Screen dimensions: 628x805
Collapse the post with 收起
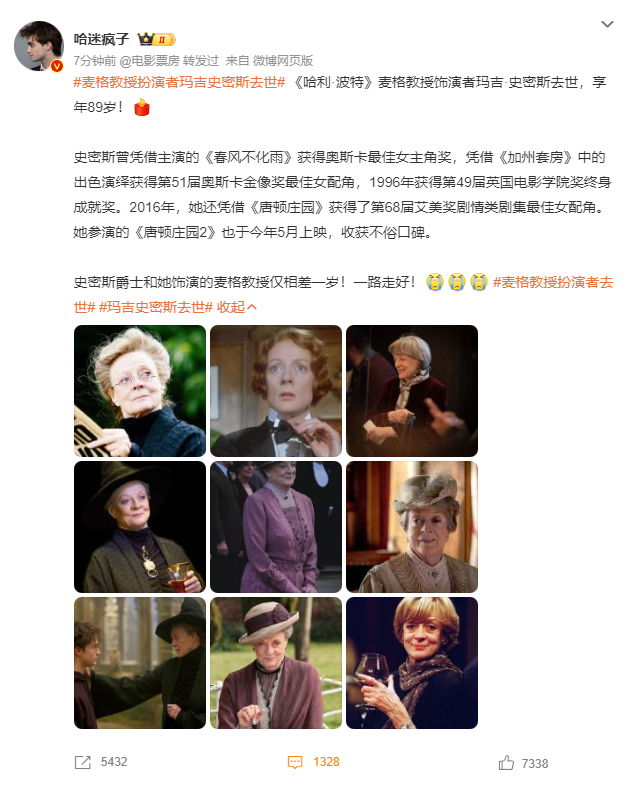click(x=238, y=306)
